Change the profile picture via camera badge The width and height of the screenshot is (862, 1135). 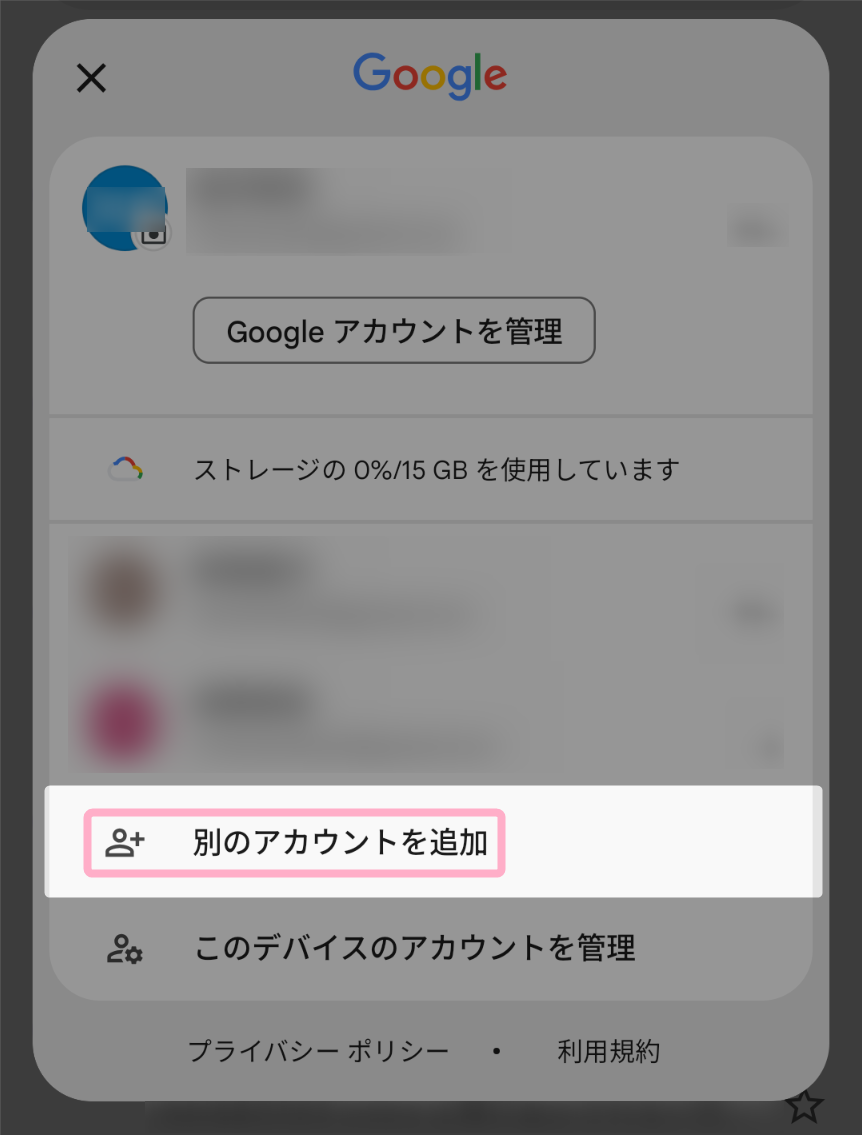tap(153, 234)
